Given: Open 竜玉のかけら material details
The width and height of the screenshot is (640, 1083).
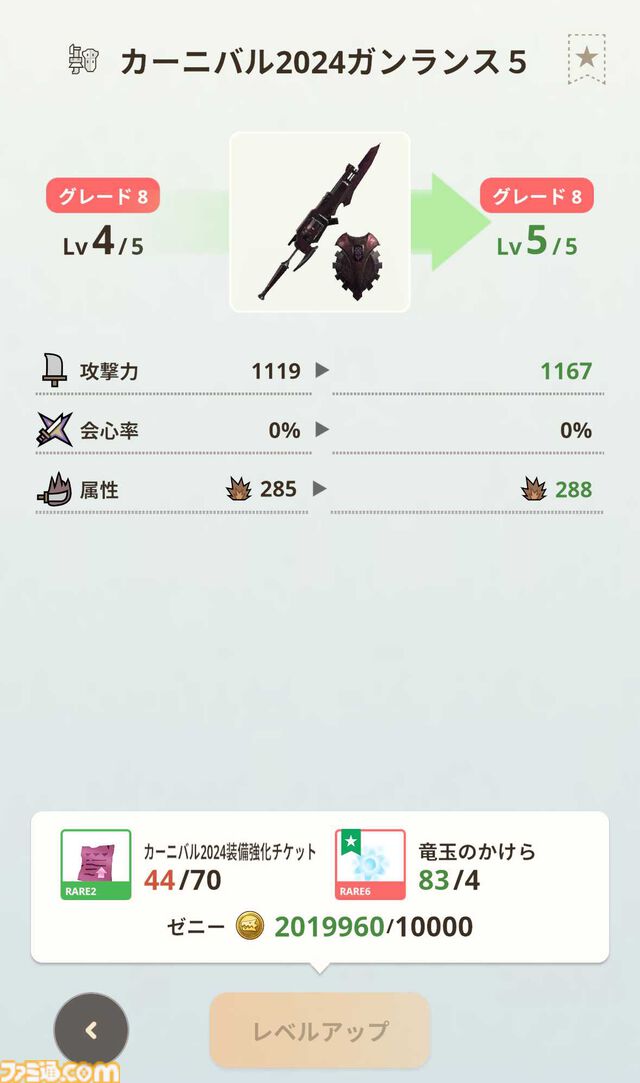Looking at the screenshot, I should [370, 865].
